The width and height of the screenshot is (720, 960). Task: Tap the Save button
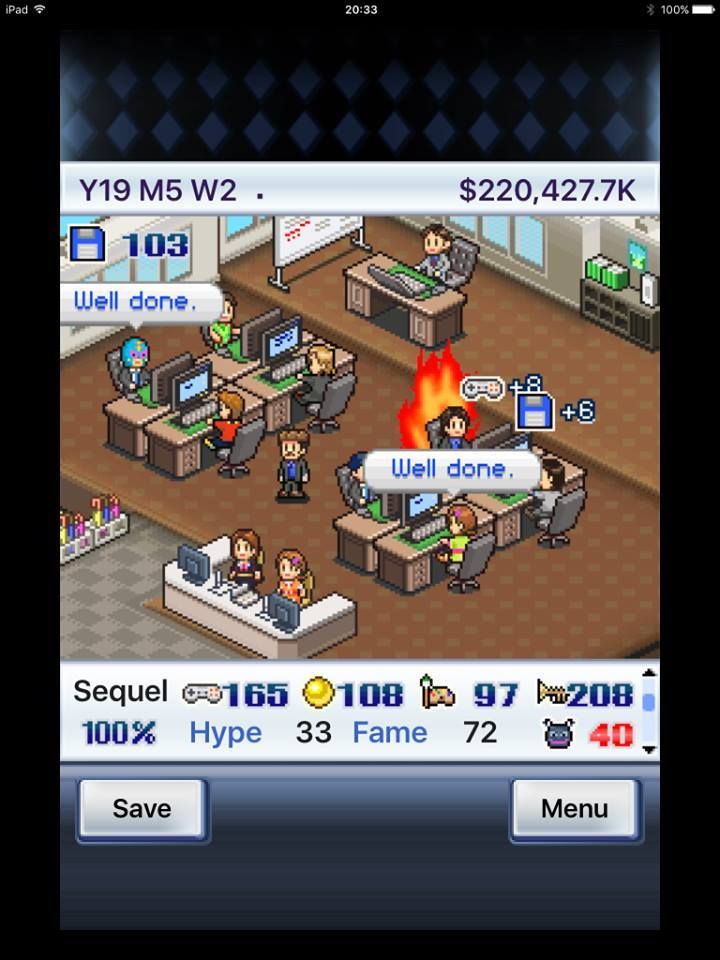[142, 809]
